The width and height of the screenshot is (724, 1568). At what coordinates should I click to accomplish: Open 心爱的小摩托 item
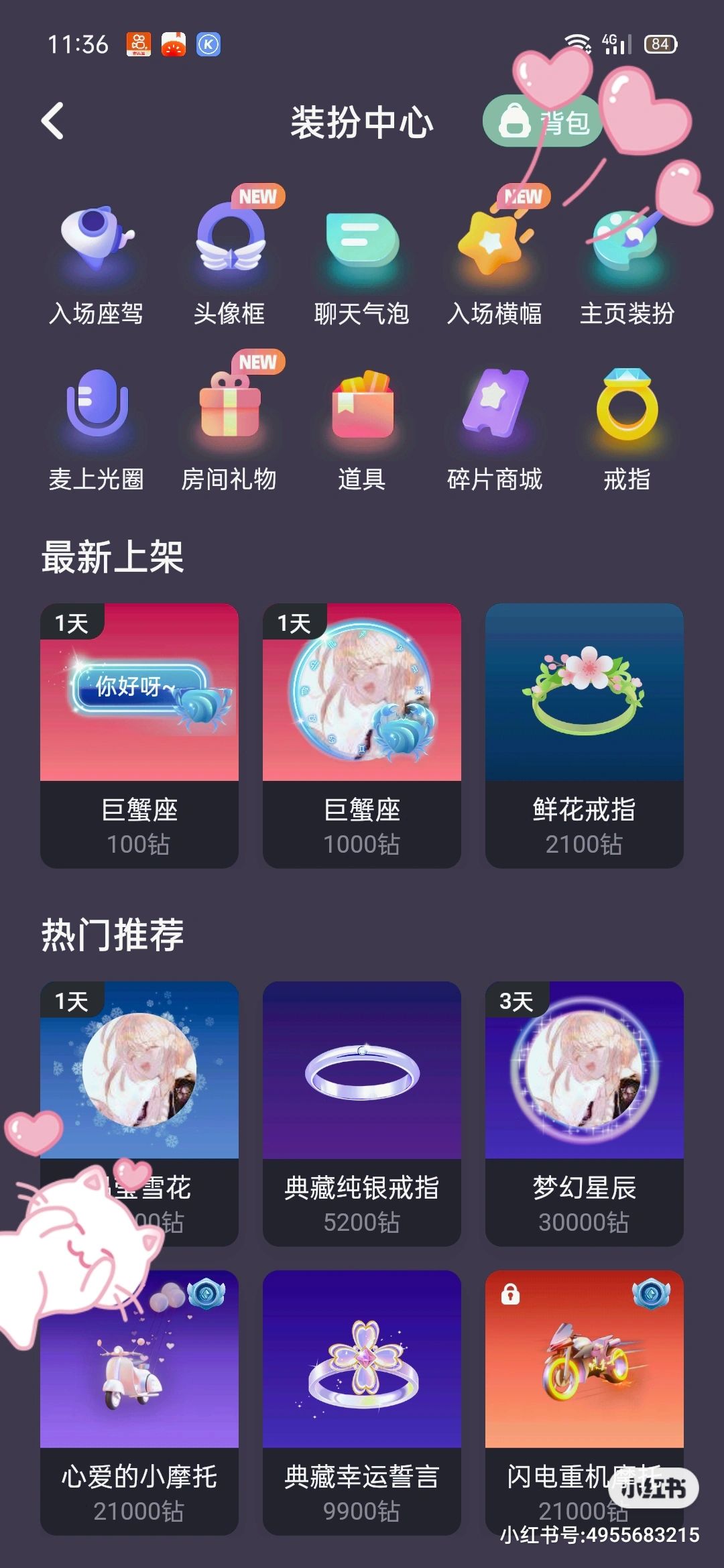pos(139,1402)
